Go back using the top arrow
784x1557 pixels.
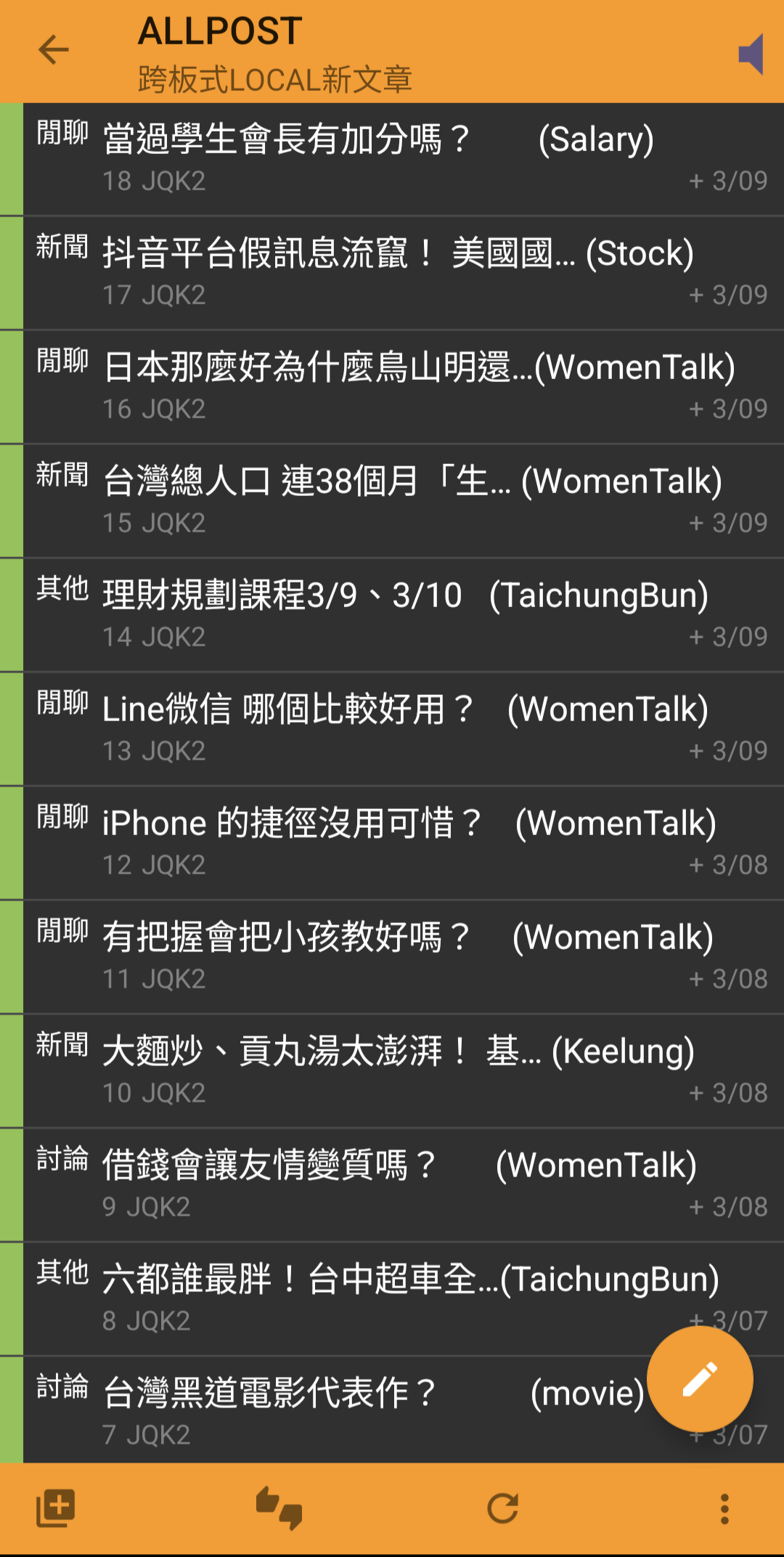54,50
